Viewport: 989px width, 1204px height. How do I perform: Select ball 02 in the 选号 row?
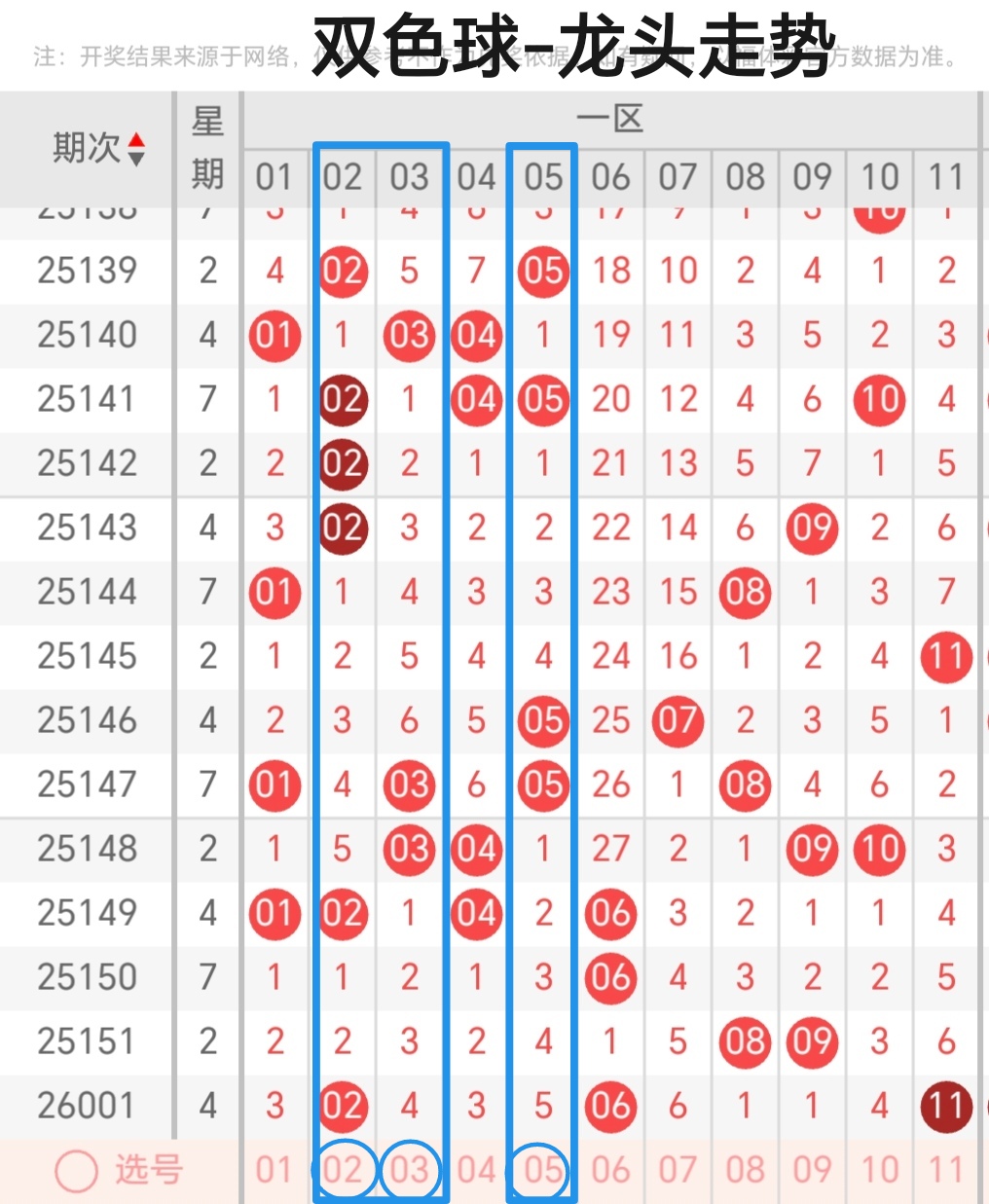pyautogui.click(x=342, y=1169)
